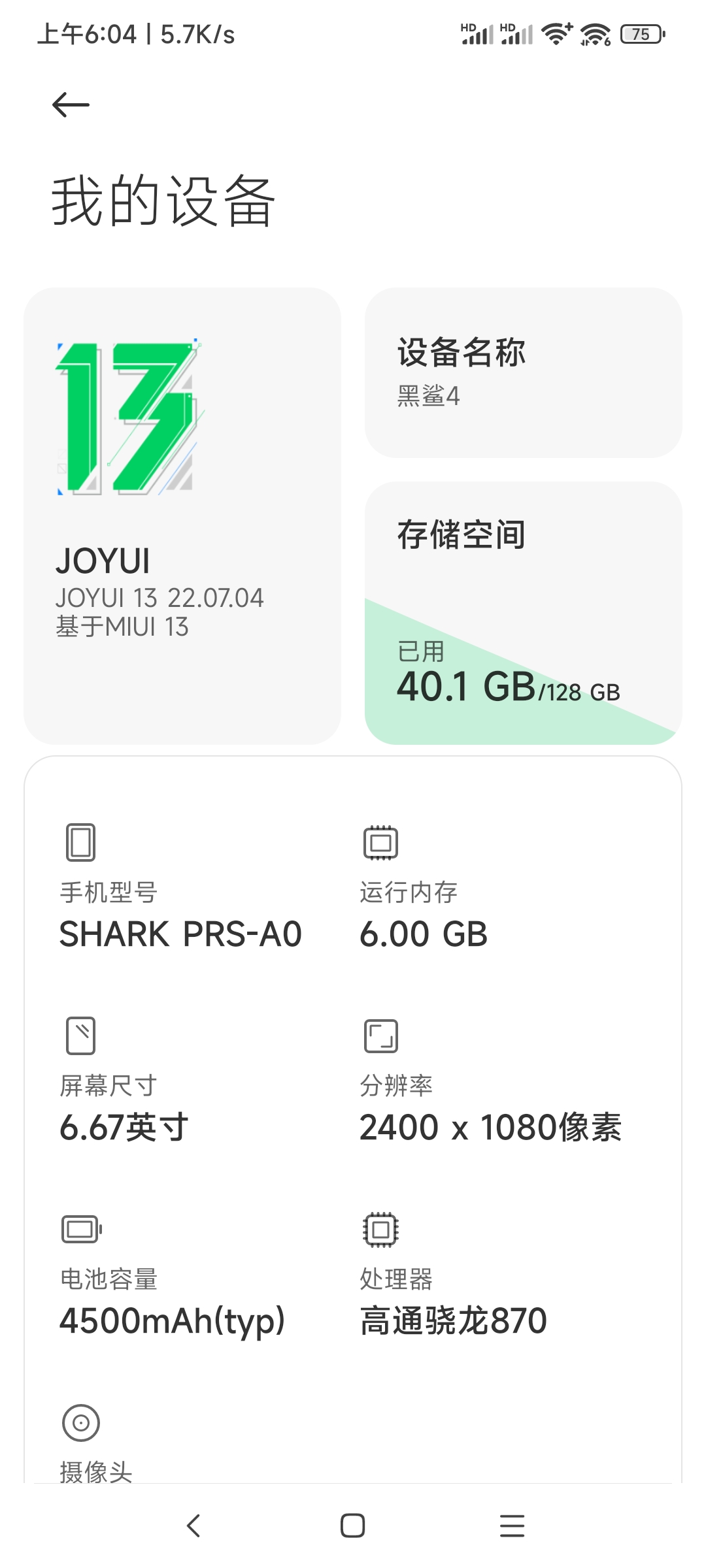Open recent apps from navigation bar
The width and height of the screenshot is (706, 1568).
coord(512,1526)
